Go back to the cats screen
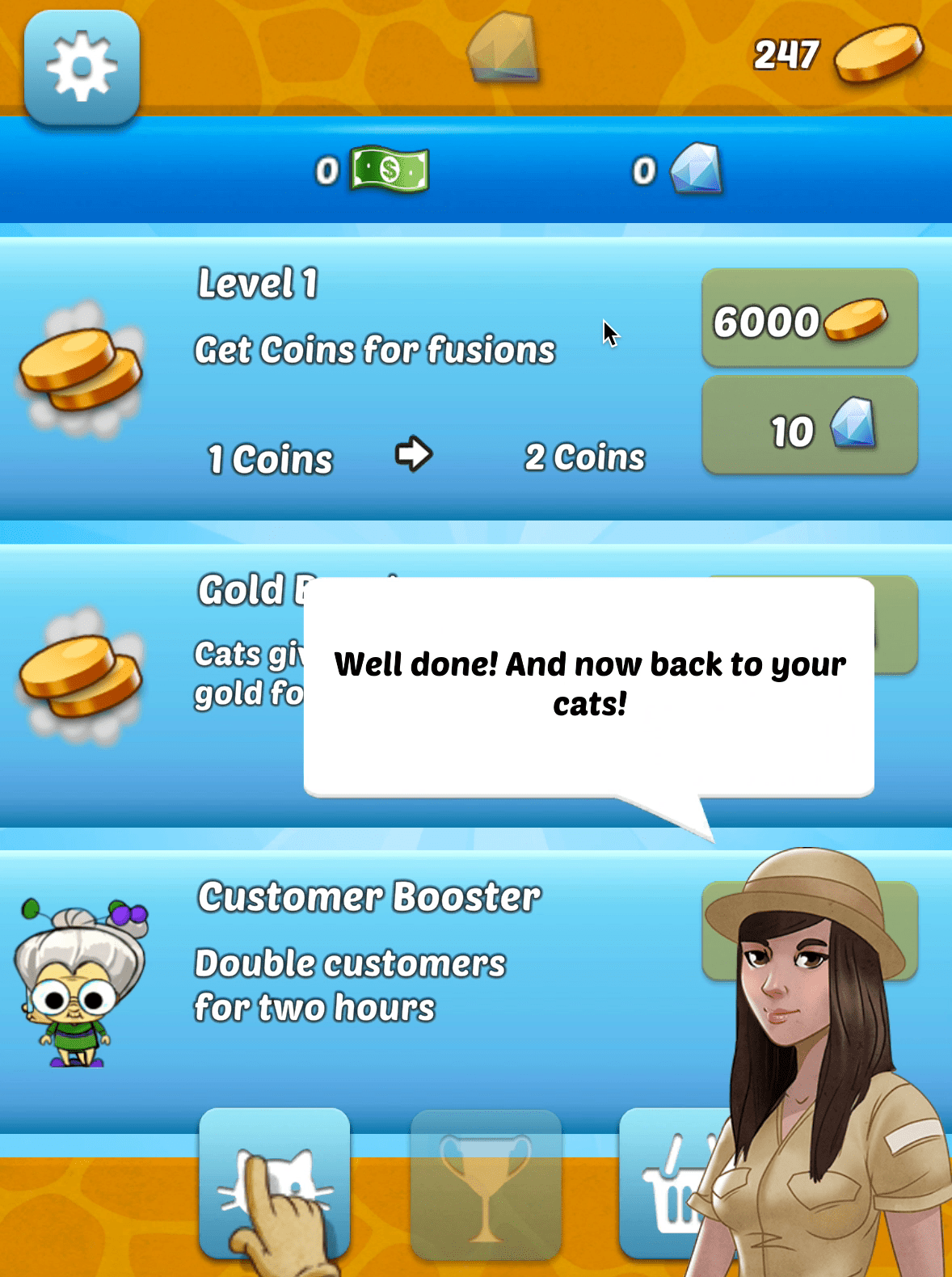952x1277 pixels. point(274,1183)
